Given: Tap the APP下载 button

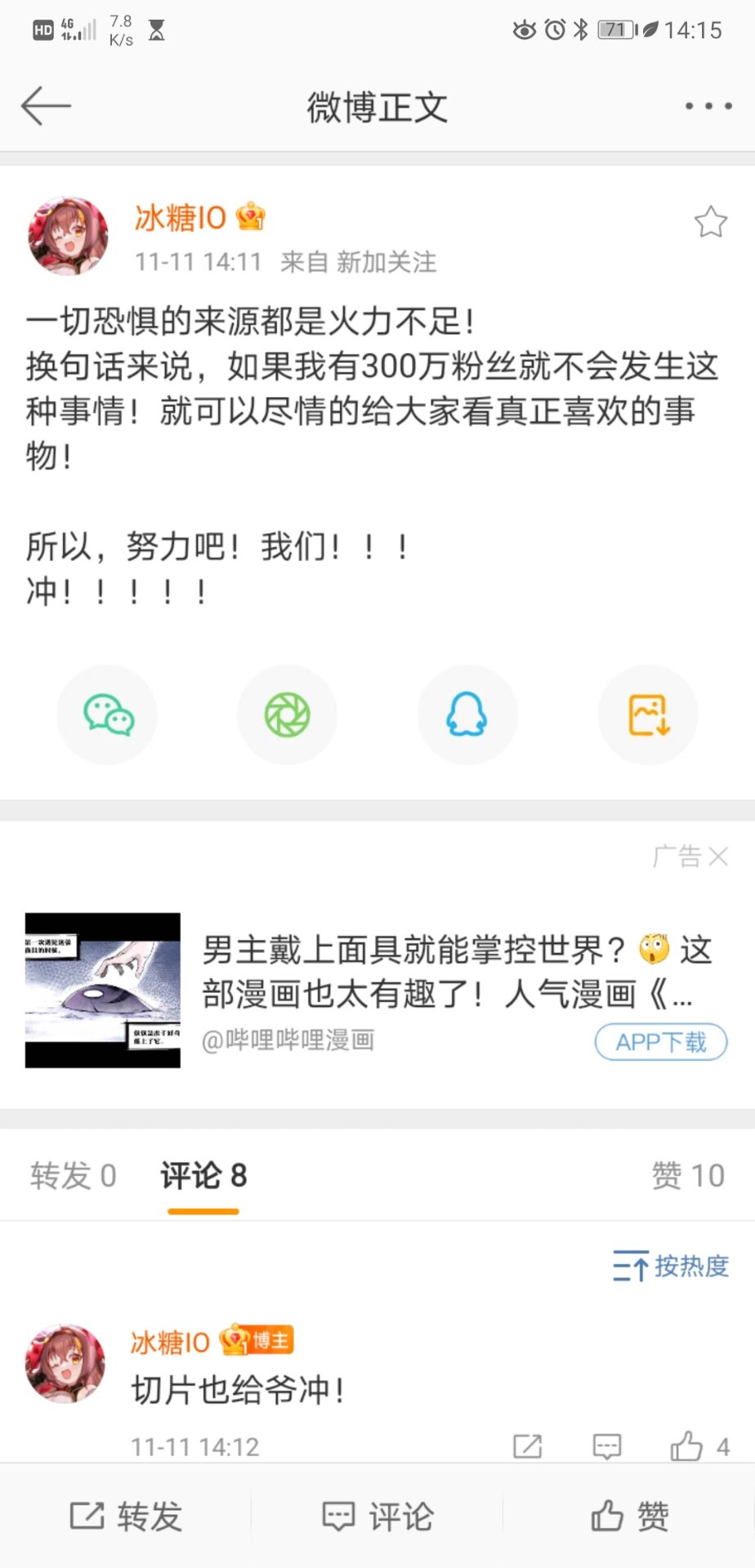Looking at the screenshot, I should [x=660, y=1042].
